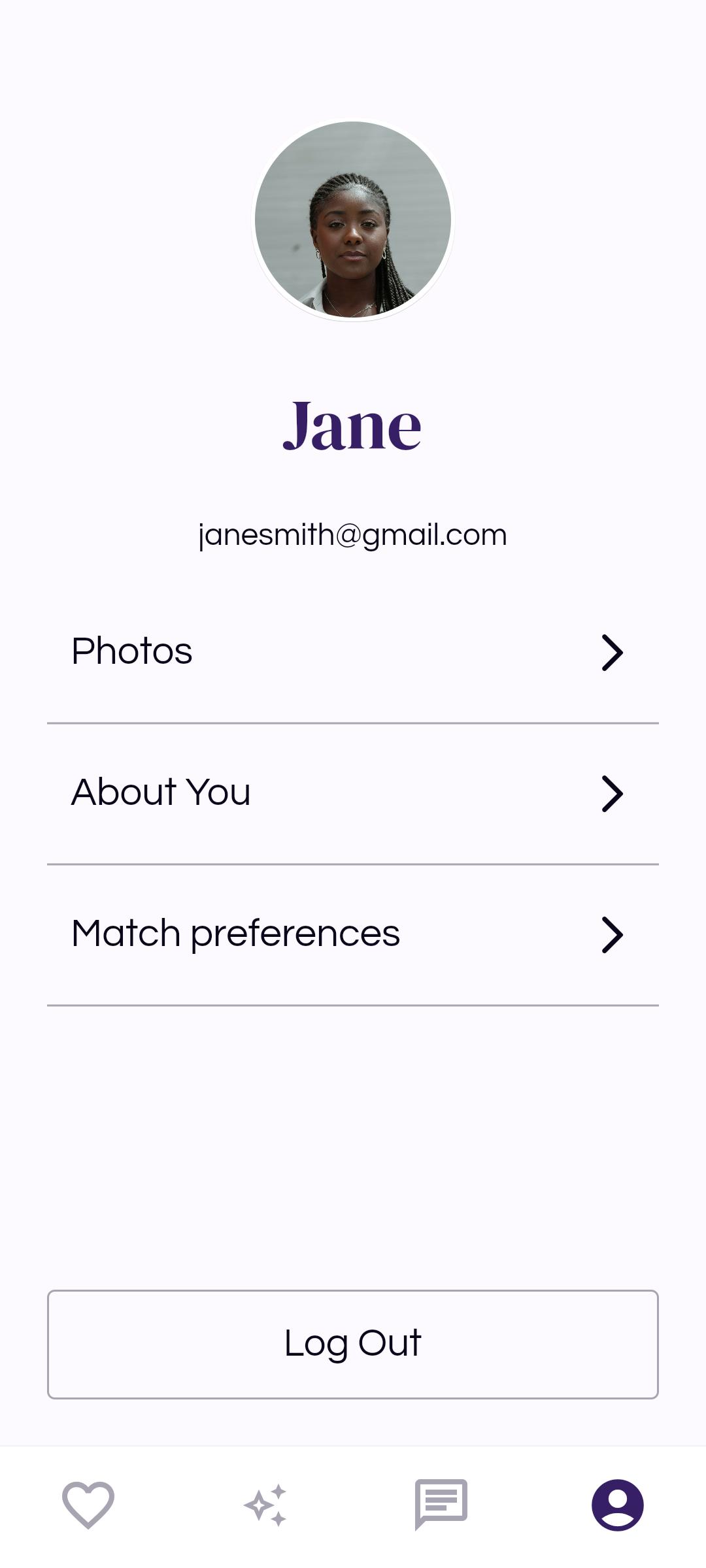
Task: Tap the Log Out button
Action: [x=353, y=1344]
